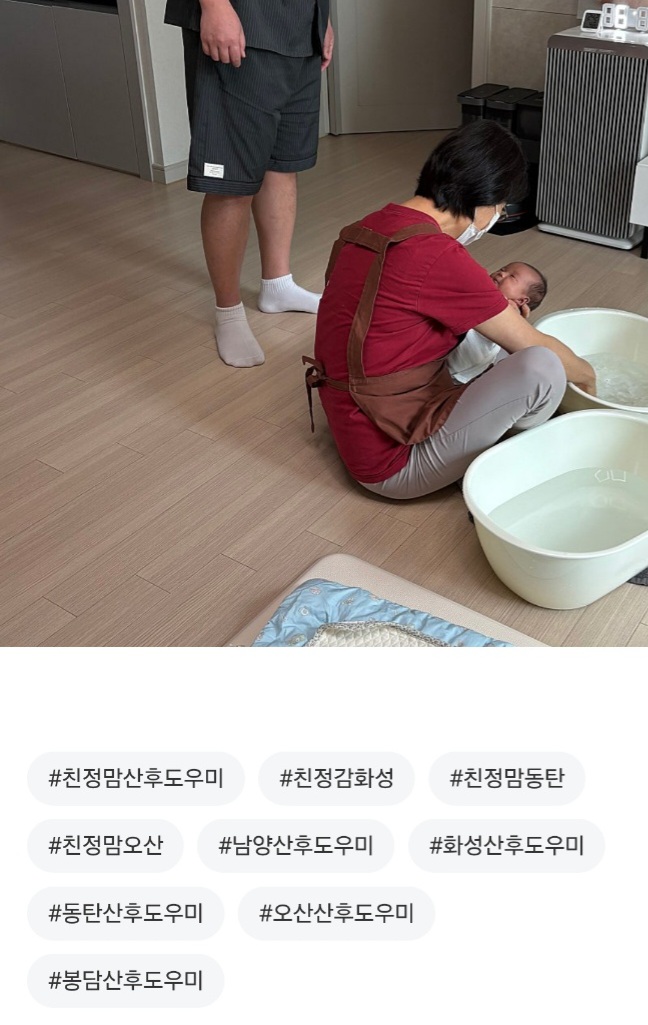The width and height of the screenshot is (648, 1025).
Task: Browse posts tagged #친정맘오산
Action: point(105,846)
